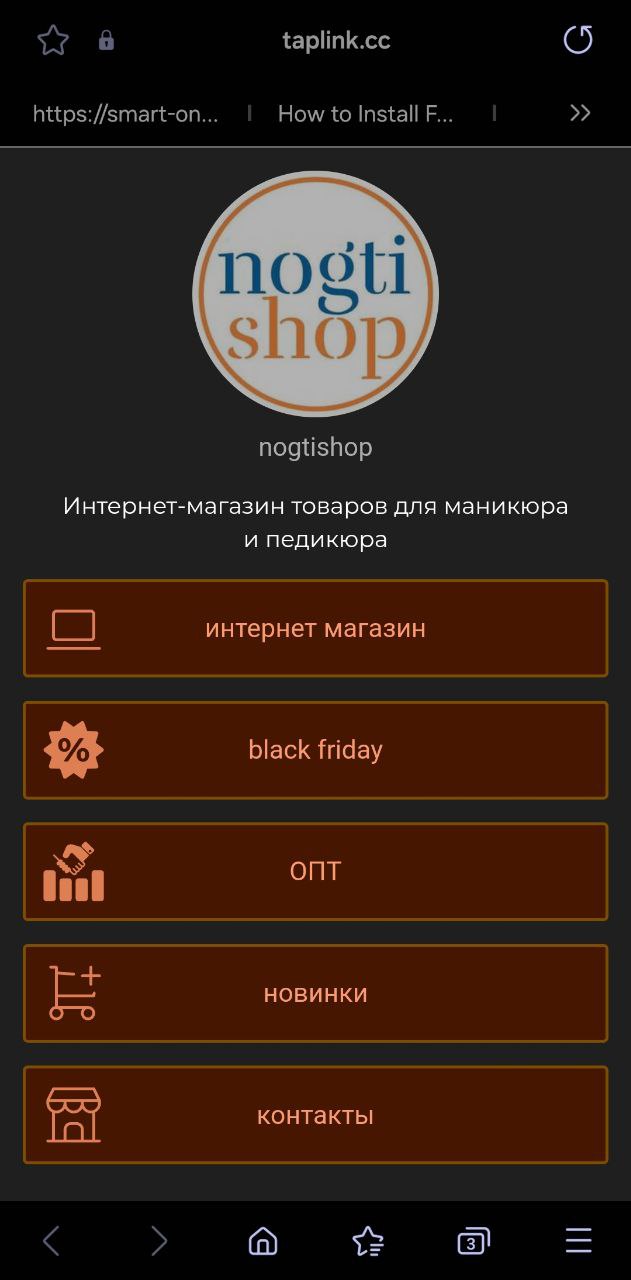Go to the ОПТ wholesale section
The image size is (631, 1280).
pyautogui.click(x=315, y=872)
